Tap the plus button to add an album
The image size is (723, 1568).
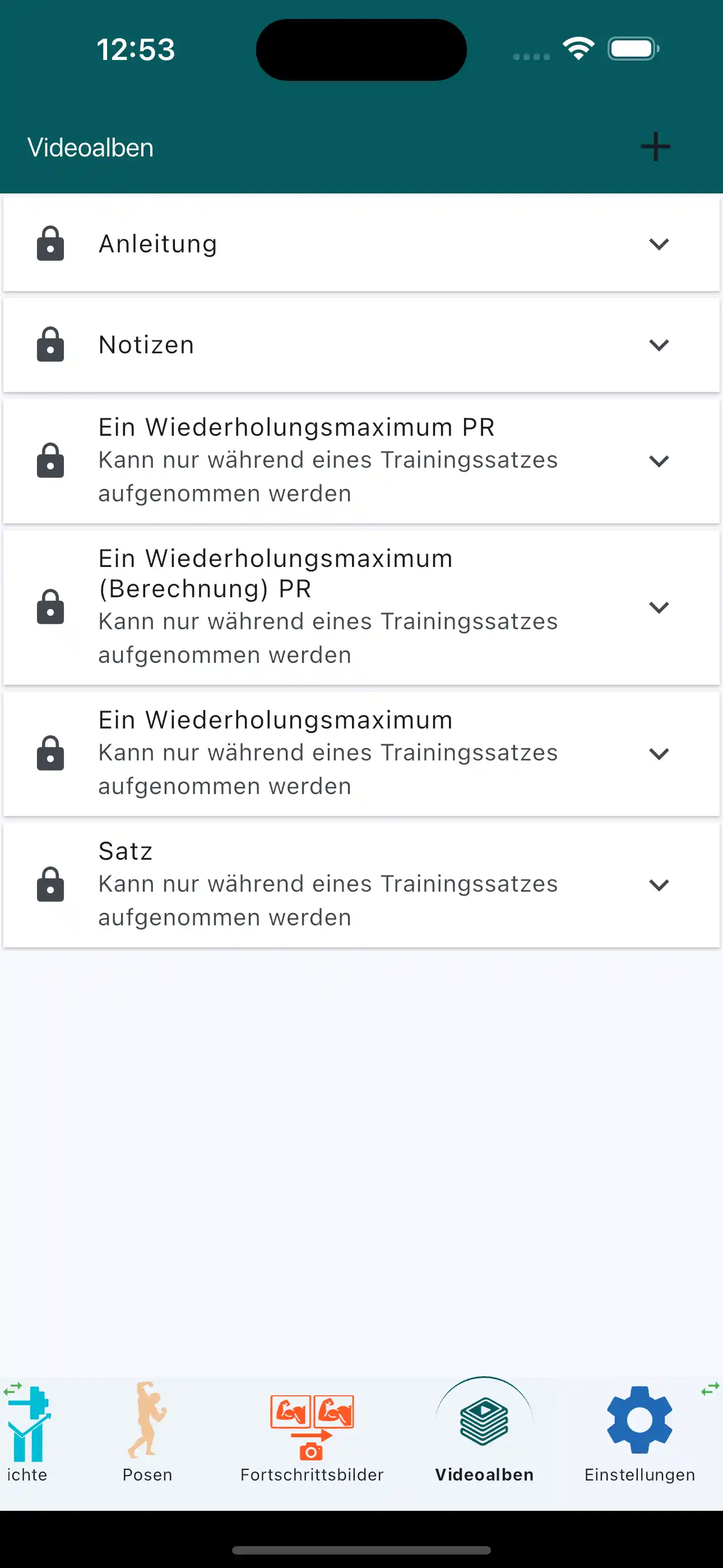tap(655, 147)
